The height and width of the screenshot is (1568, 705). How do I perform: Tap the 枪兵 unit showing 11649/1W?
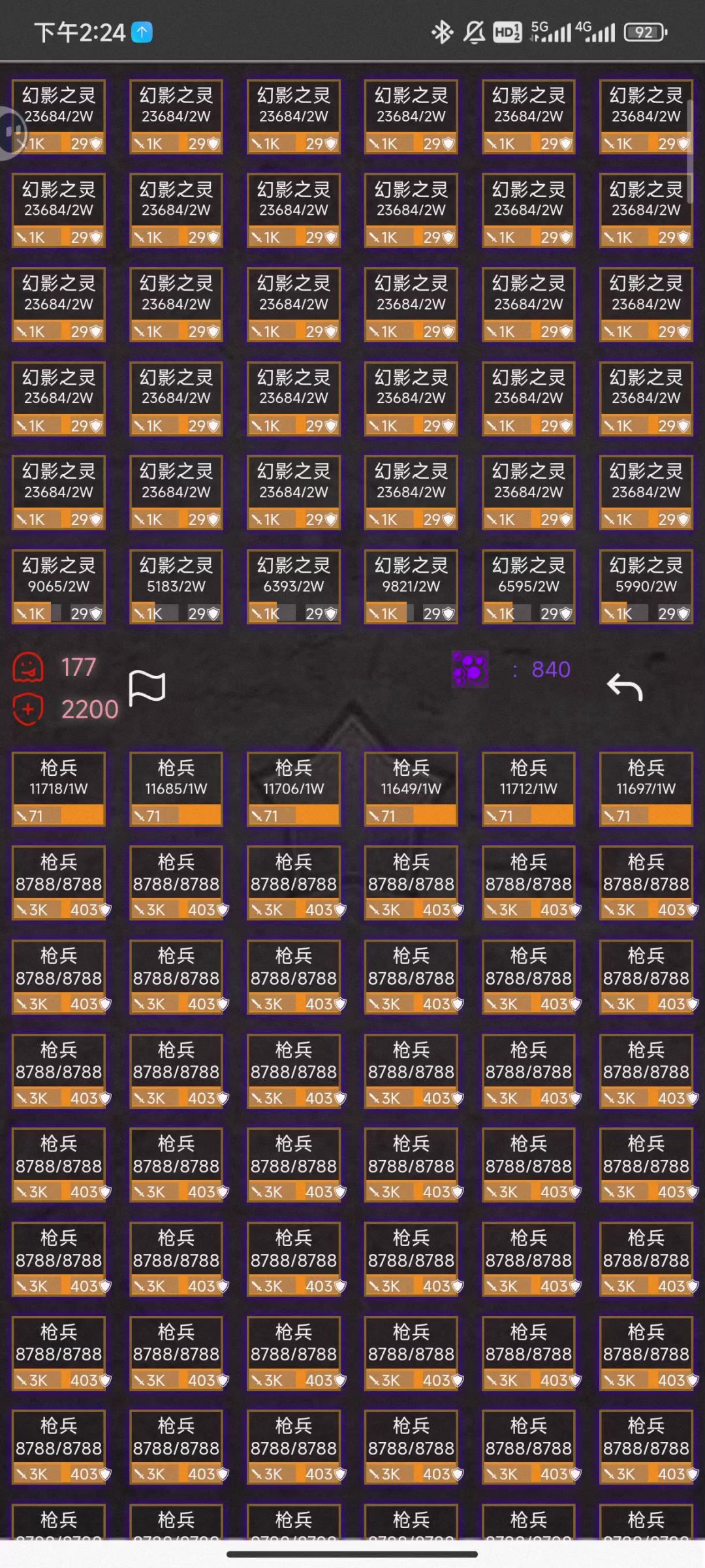[411, 789]
